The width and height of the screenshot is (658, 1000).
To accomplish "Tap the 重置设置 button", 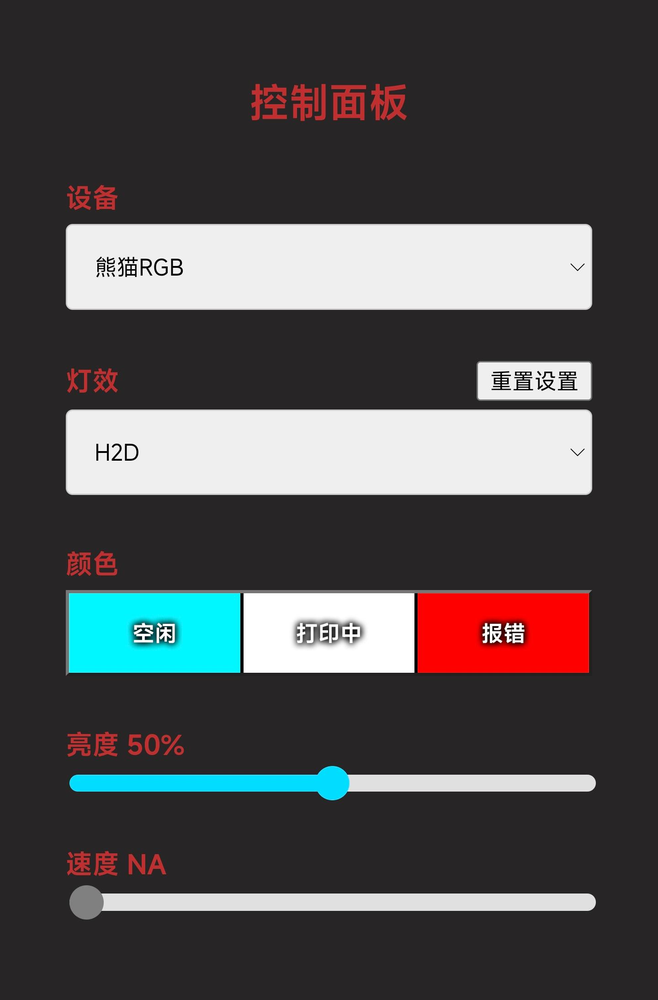I will click(534, 381).
